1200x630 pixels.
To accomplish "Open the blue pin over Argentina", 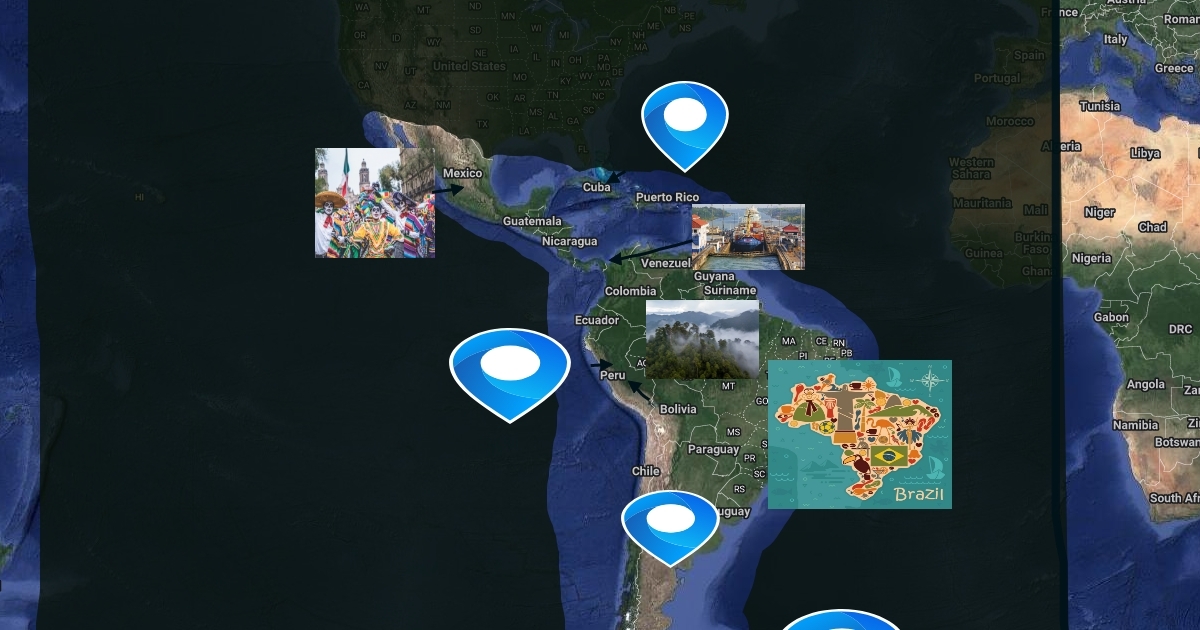I will tap(670, 525).
